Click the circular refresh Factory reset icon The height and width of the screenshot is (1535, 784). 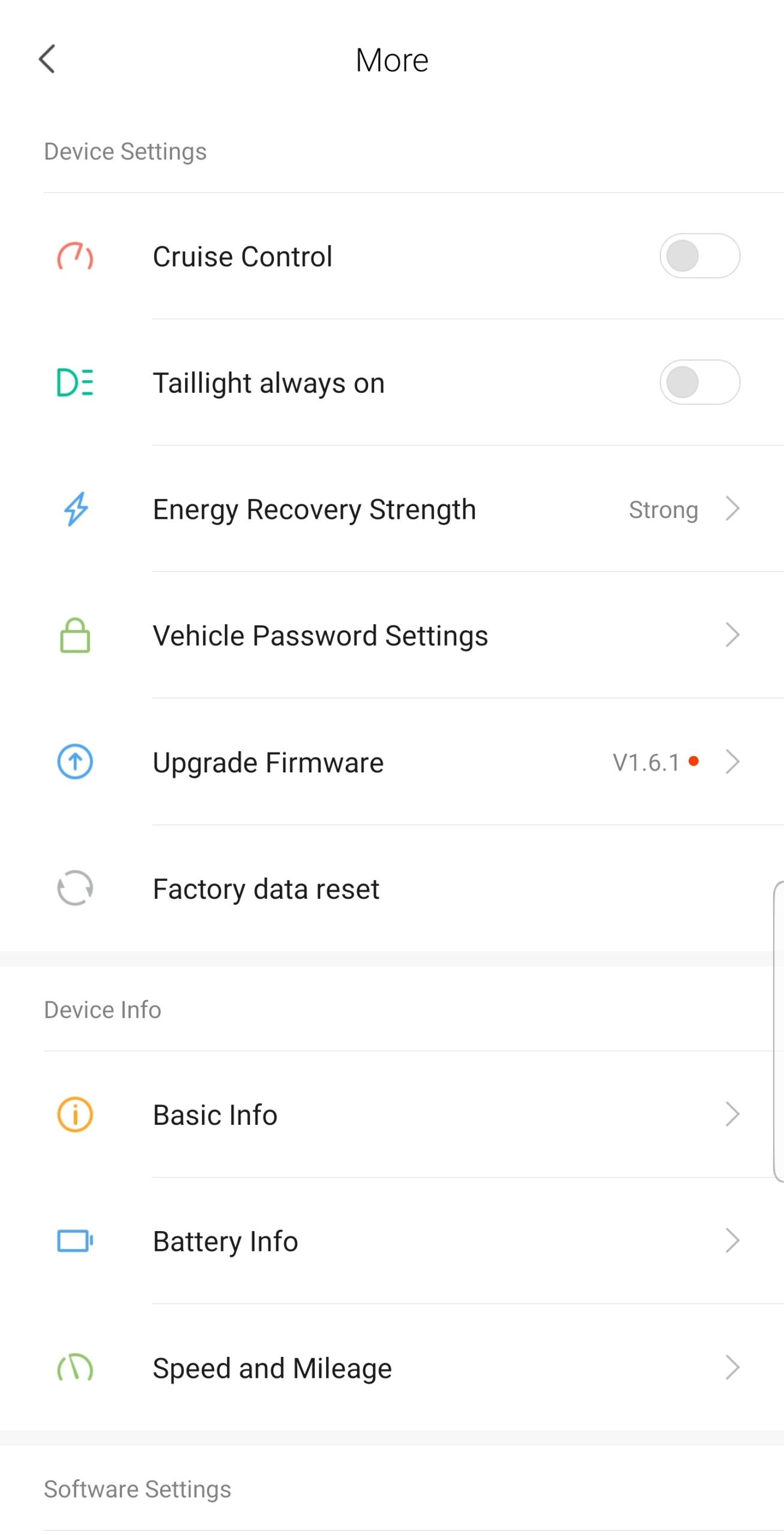[x=74, y=889]
